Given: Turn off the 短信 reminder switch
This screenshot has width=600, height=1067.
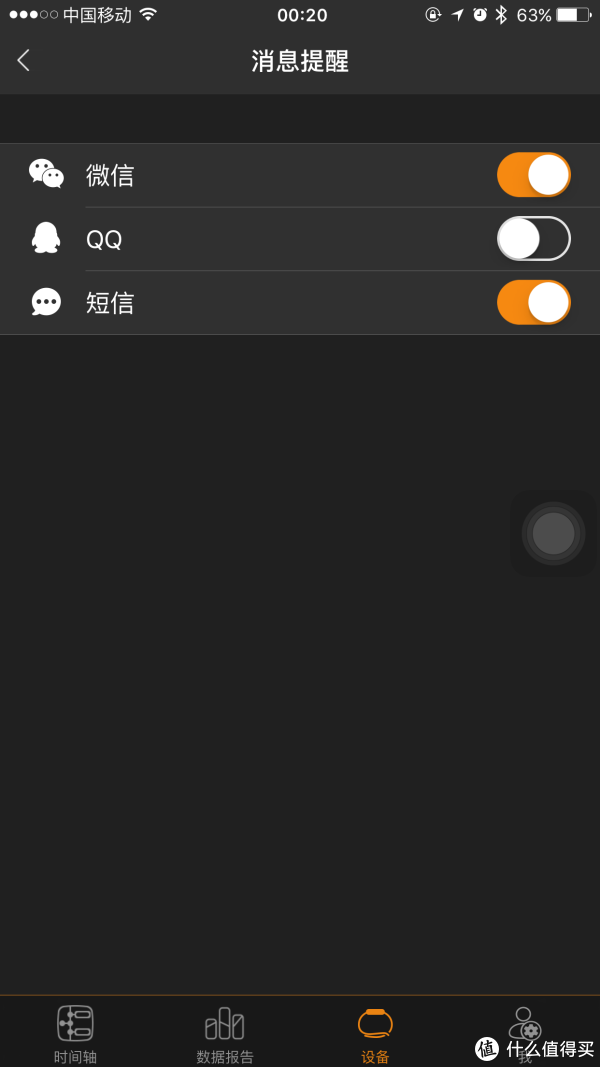Looking at the screenshot, I should coord(533,302).
